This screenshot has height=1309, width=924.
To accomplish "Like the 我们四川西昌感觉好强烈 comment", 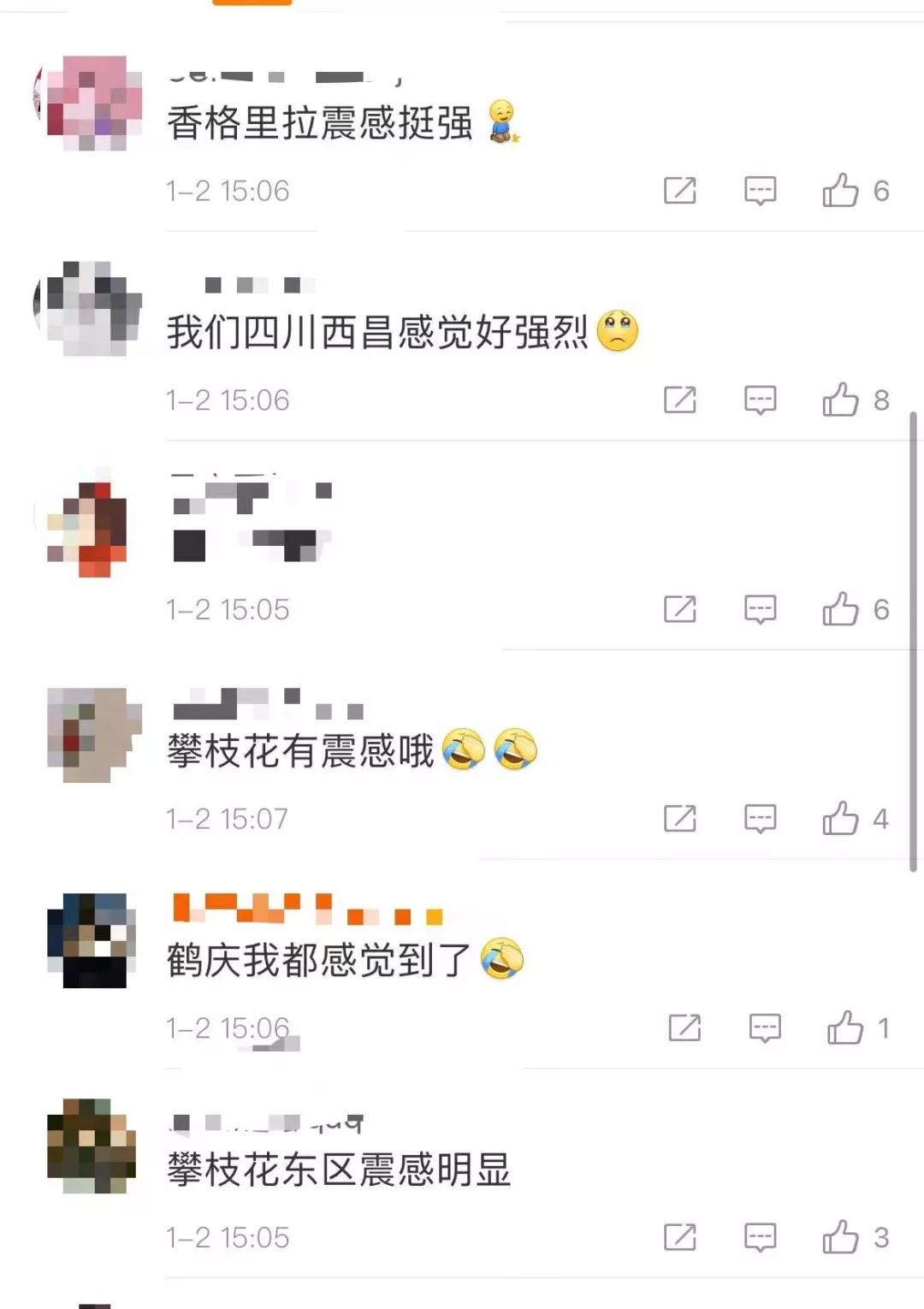I will (x=840, y=400).
